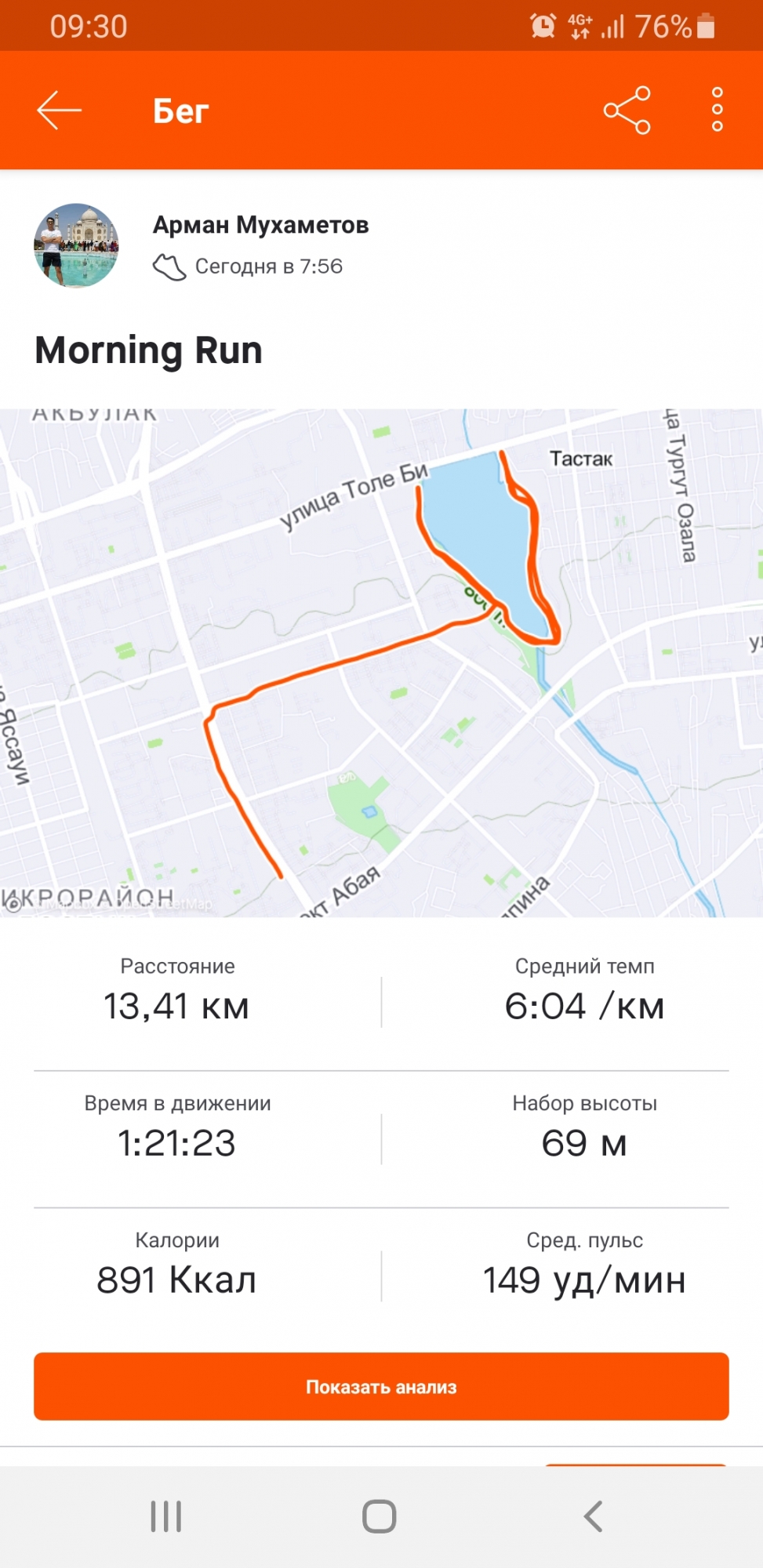
Task: Open recent apps from the navigation bar
Action: [166, 1516]
